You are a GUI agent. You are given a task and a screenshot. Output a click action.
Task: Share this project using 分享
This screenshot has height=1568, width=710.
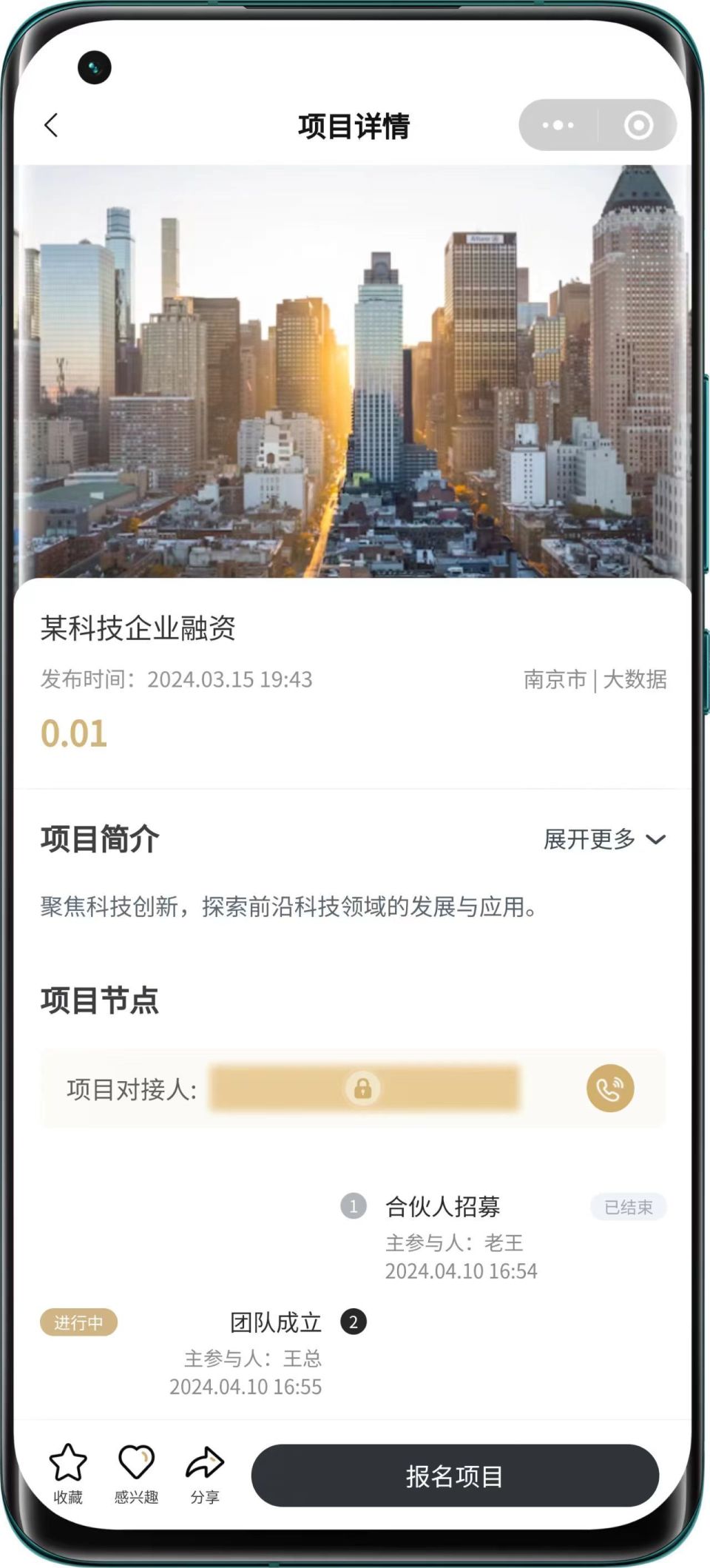click(205, 1475)
